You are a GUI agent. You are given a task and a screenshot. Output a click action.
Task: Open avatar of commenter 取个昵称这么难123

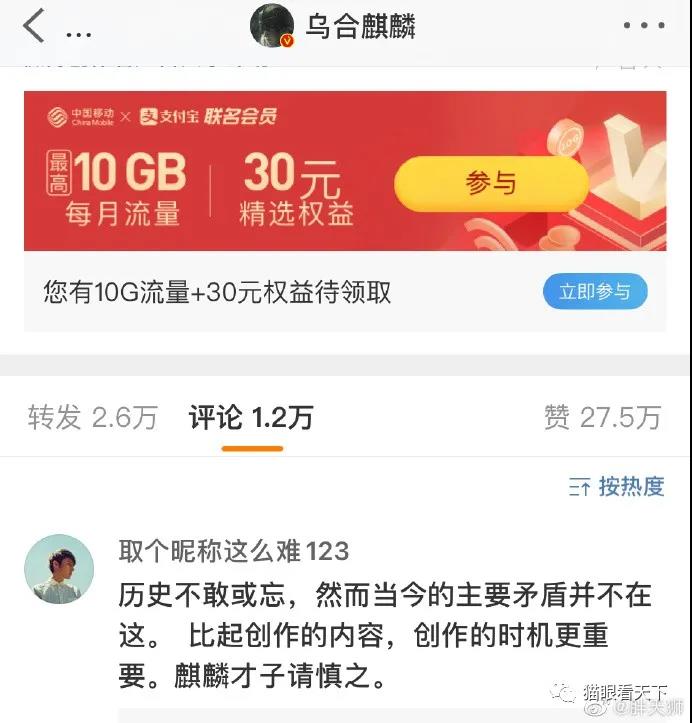click(59, 567)
